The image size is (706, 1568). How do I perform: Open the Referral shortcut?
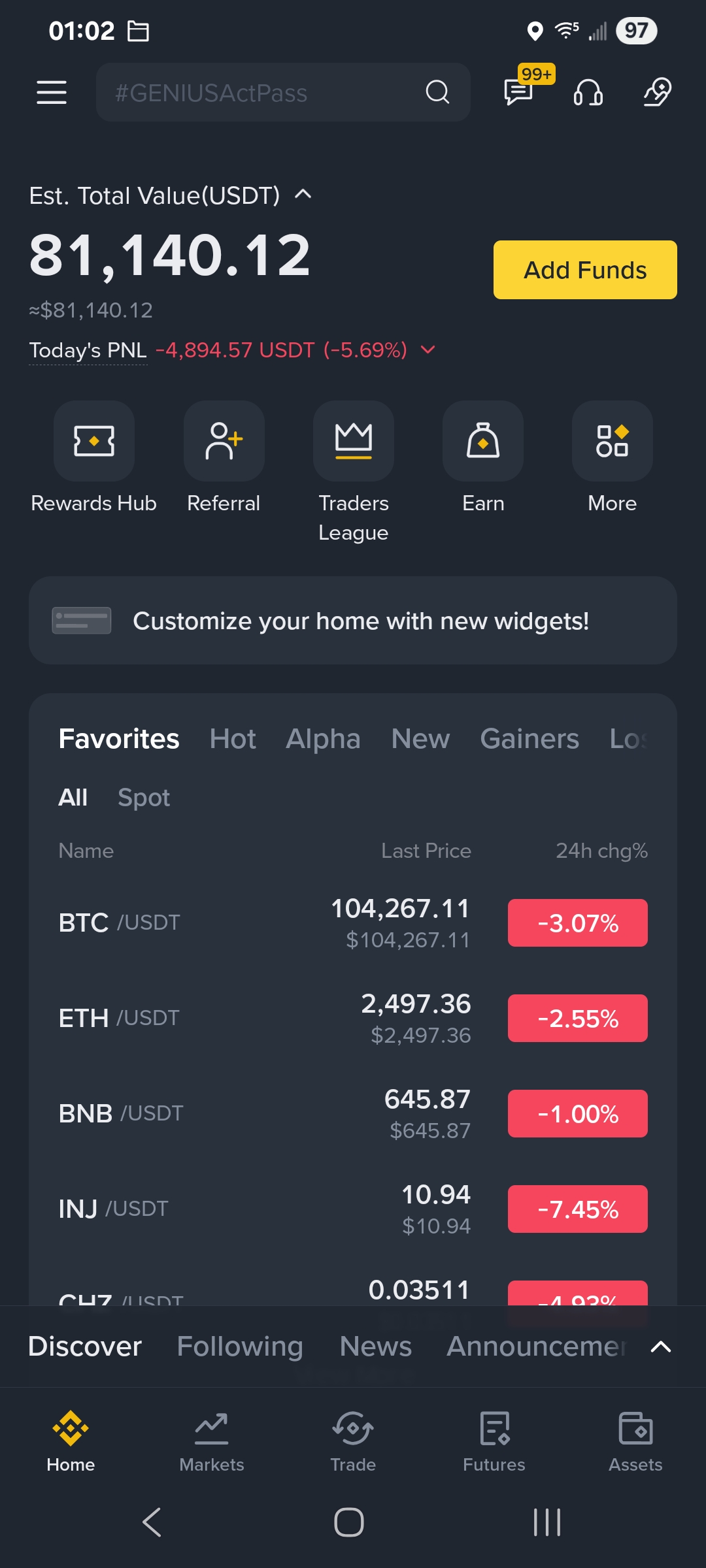click(x=224, y=459)
